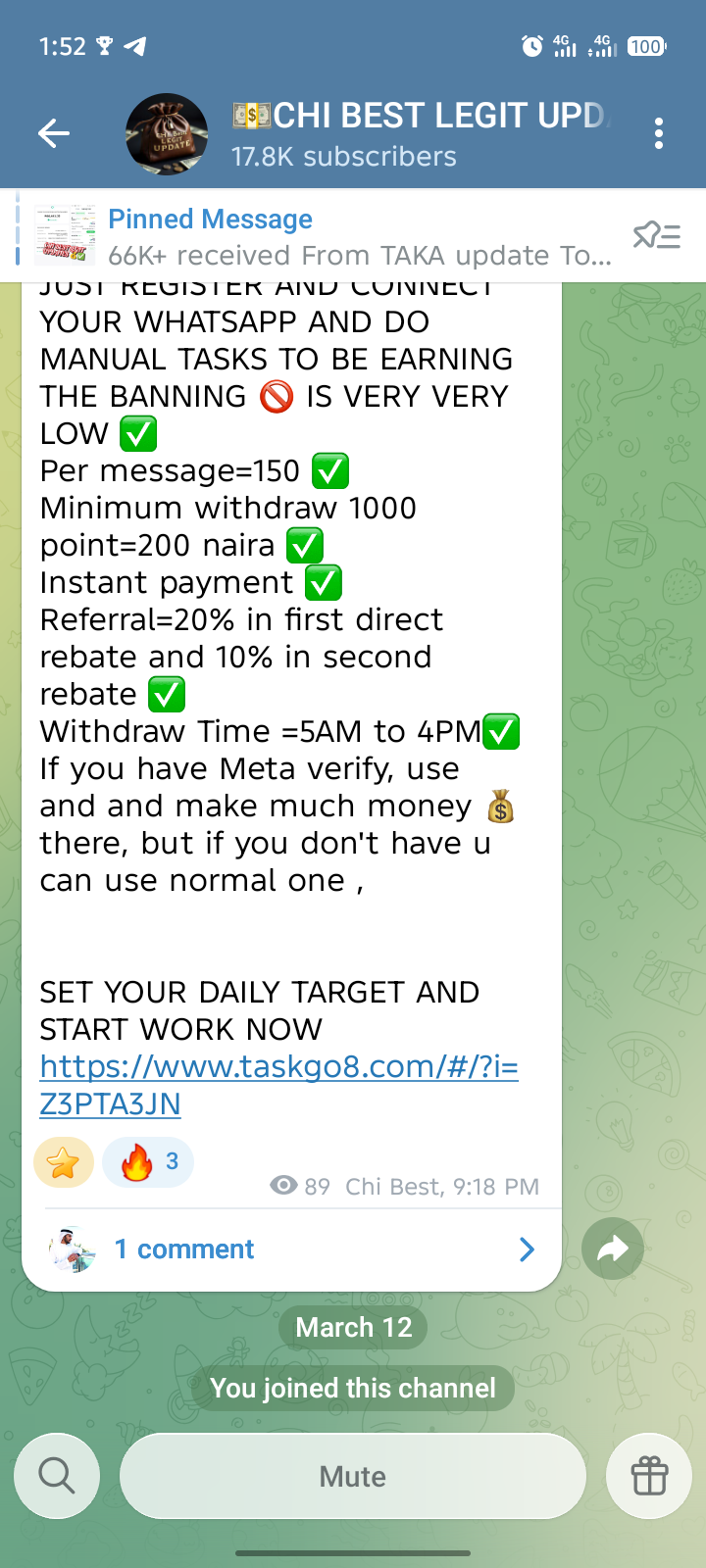The image size is (706, 1568).
Task: Open the 1 comment thread
Action: click(291, 1249)
